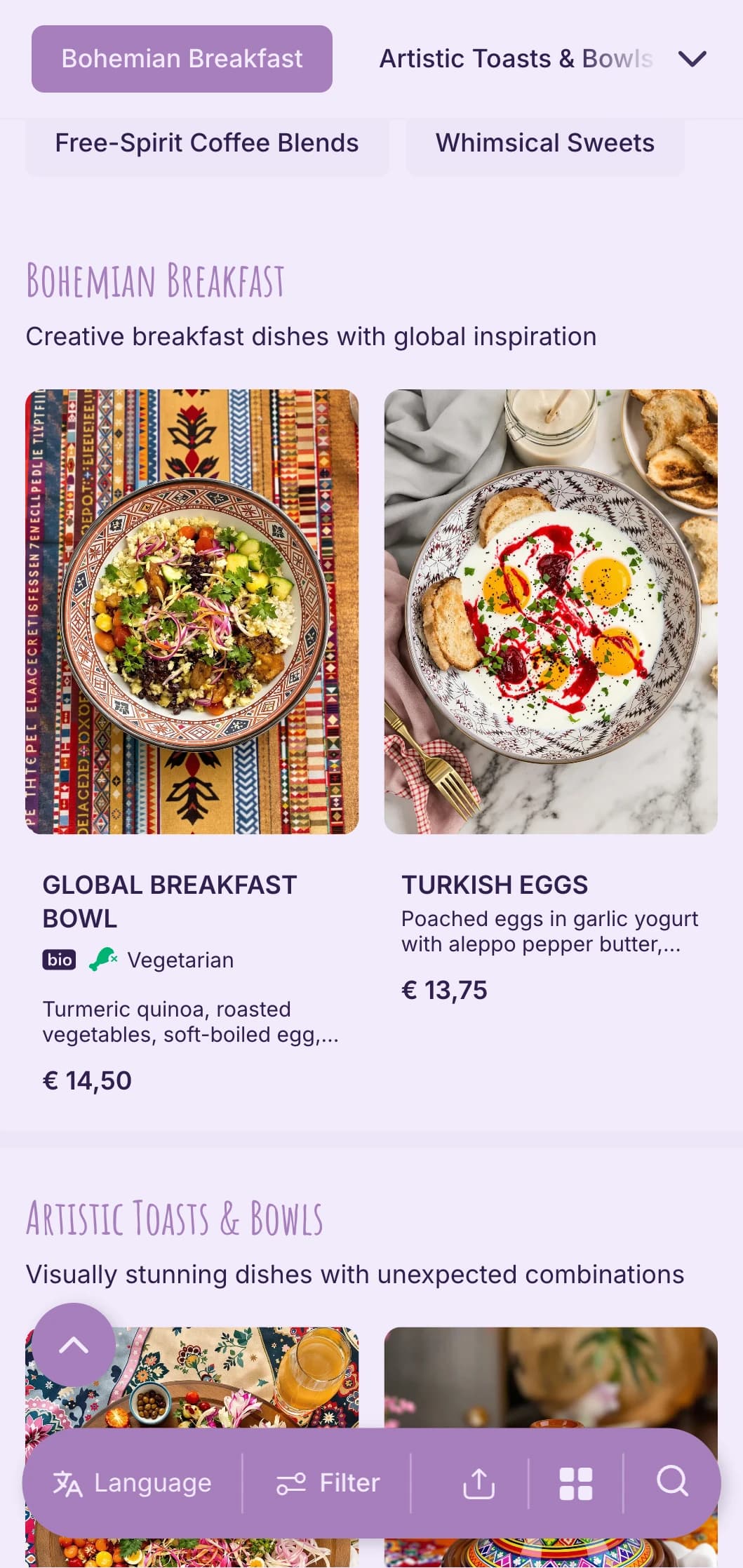Viewport: 743px width, 1568px height.
Task: Jump to Free-Spirit Coffee Blends category
Action: [206, 143]
